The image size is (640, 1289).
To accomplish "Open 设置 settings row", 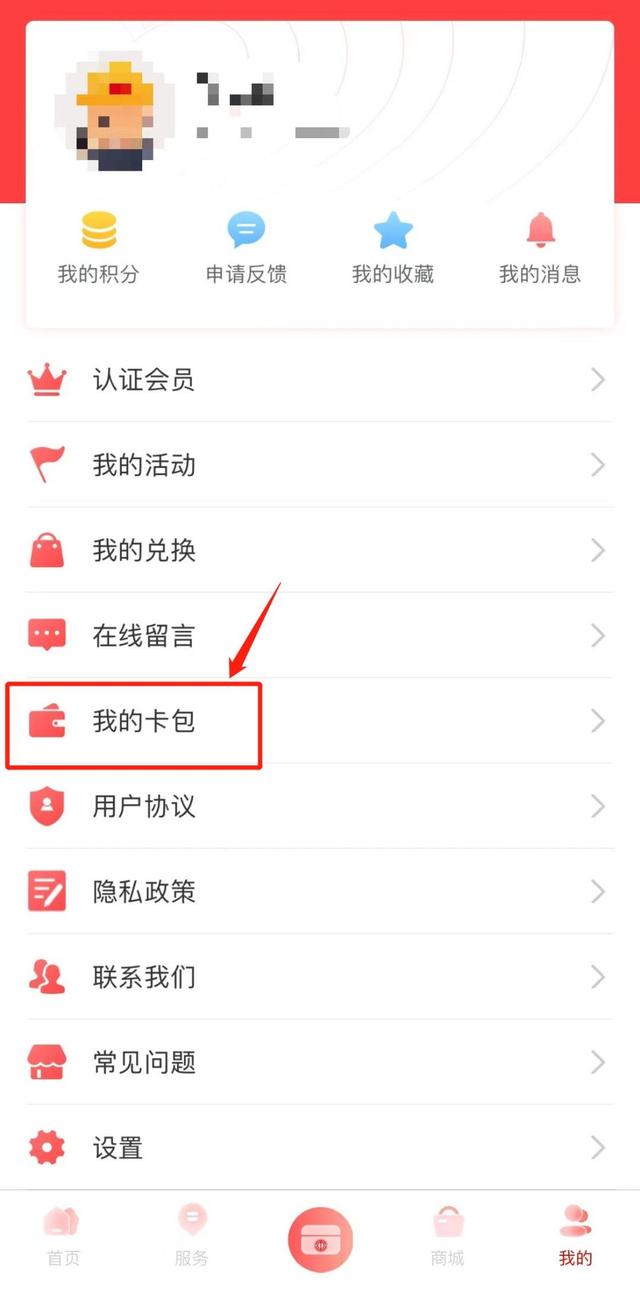I will pos(320,1147).
